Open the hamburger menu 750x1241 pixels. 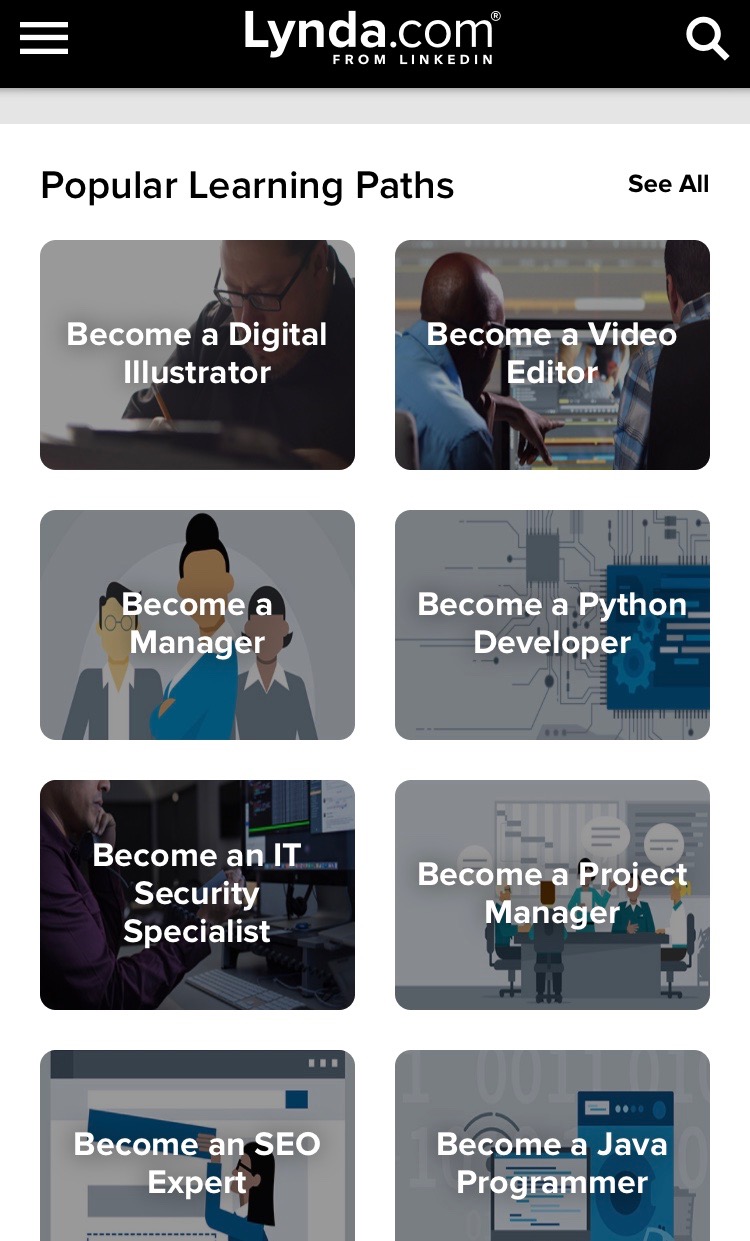(x=44, y=38)
